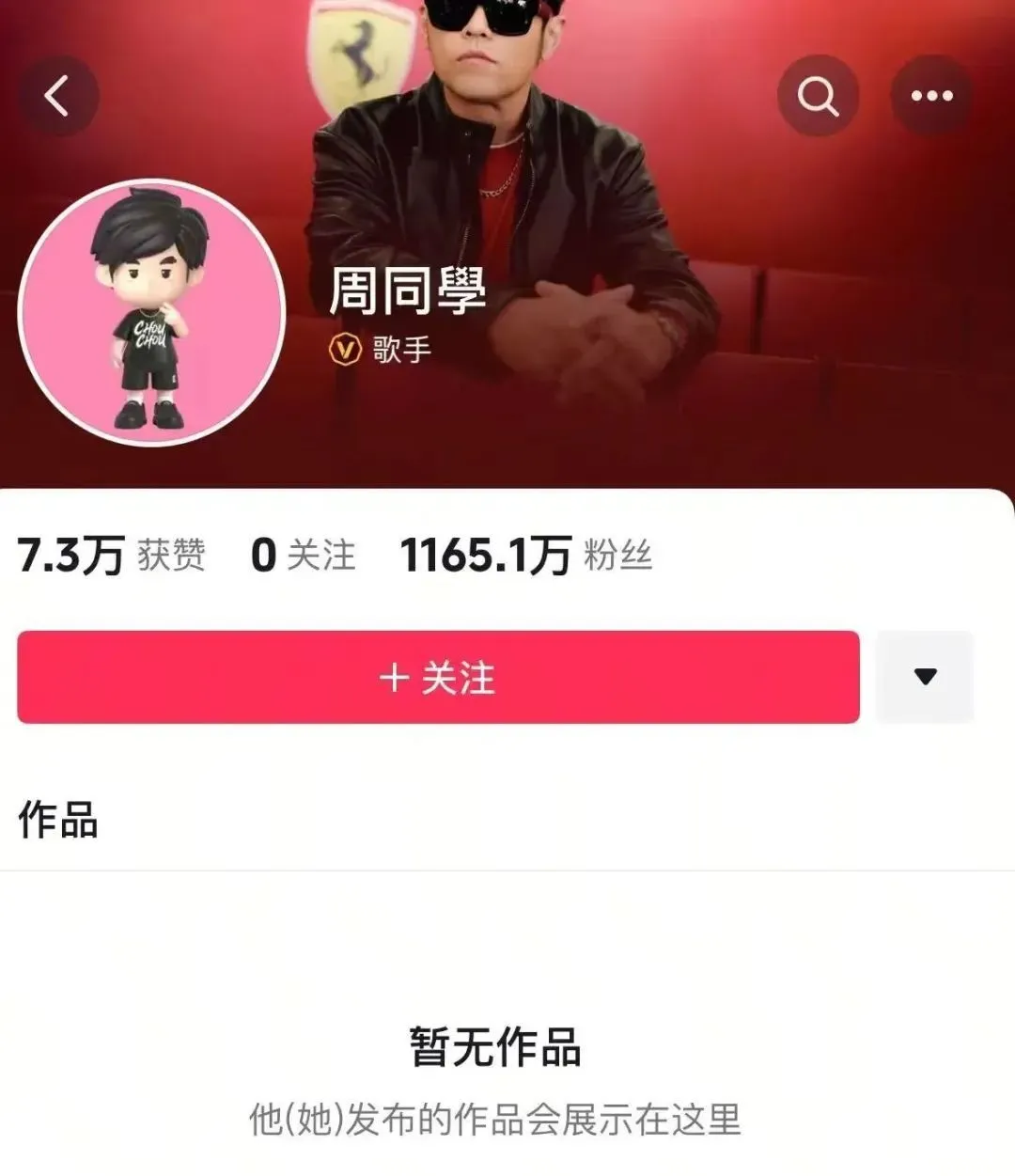Open the 0 关注 following list
The width and height of the screenshot is (1015, 1176).
pos(303,555)
